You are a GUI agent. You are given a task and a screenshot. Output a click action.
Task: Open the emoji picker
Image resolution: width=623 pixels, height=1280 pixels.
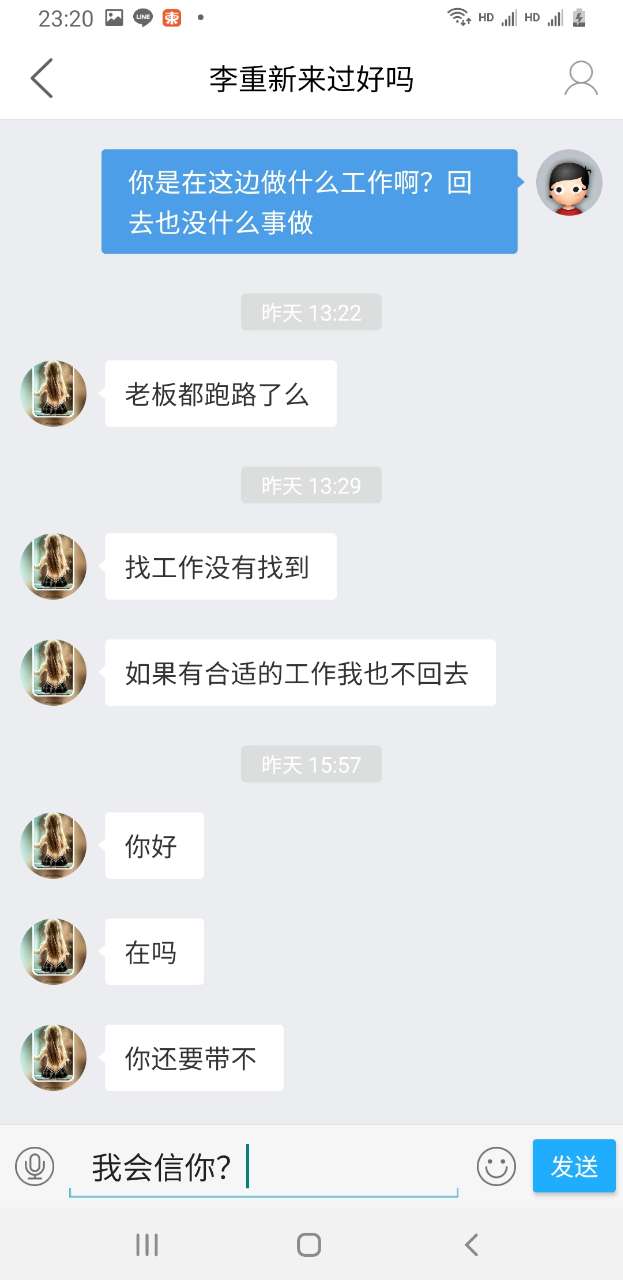[496, 1166]
